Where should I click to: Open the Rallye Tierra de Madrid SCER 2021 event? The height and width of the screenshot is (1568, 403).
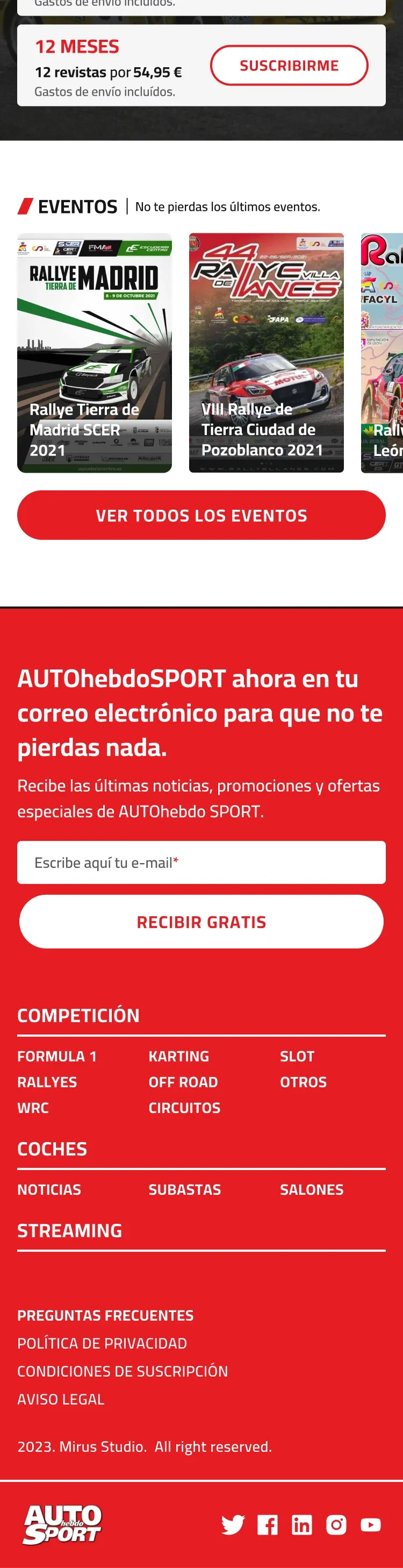pos(94,353)
